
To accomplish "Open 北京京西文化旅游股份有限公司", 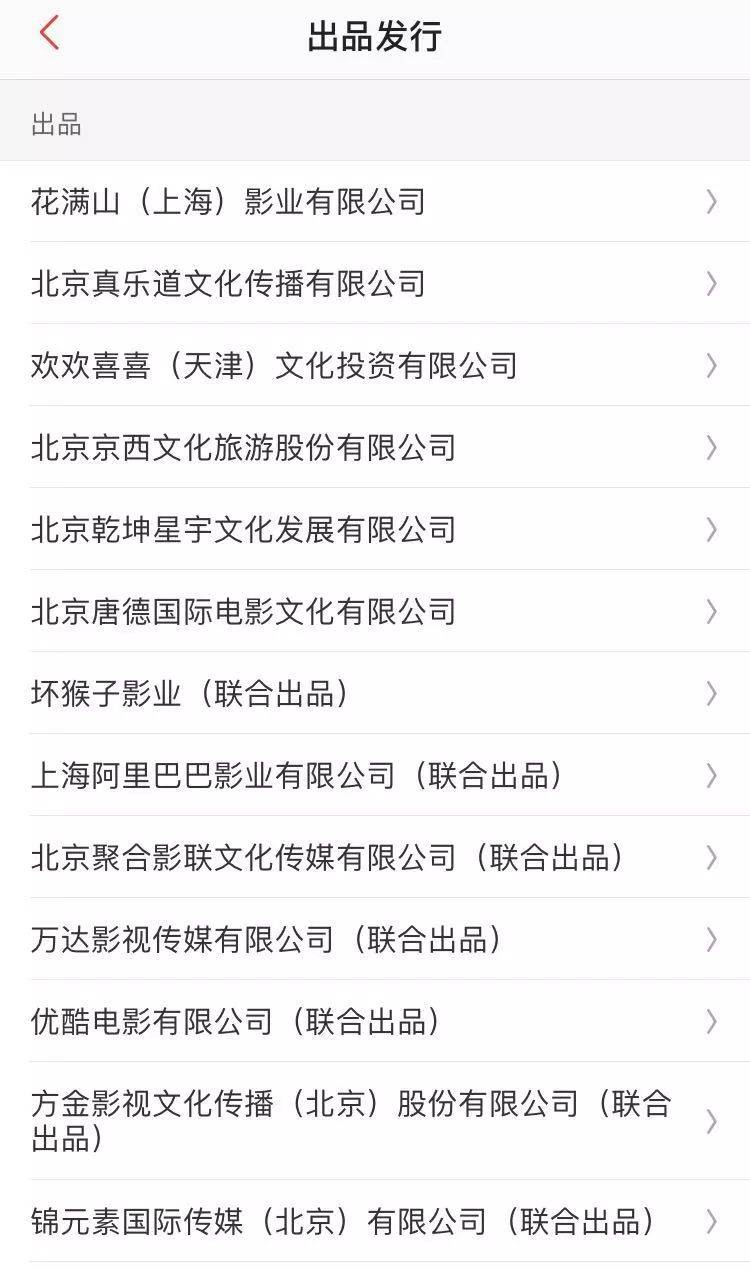I will pyautogui.click(x=375, y=448).
